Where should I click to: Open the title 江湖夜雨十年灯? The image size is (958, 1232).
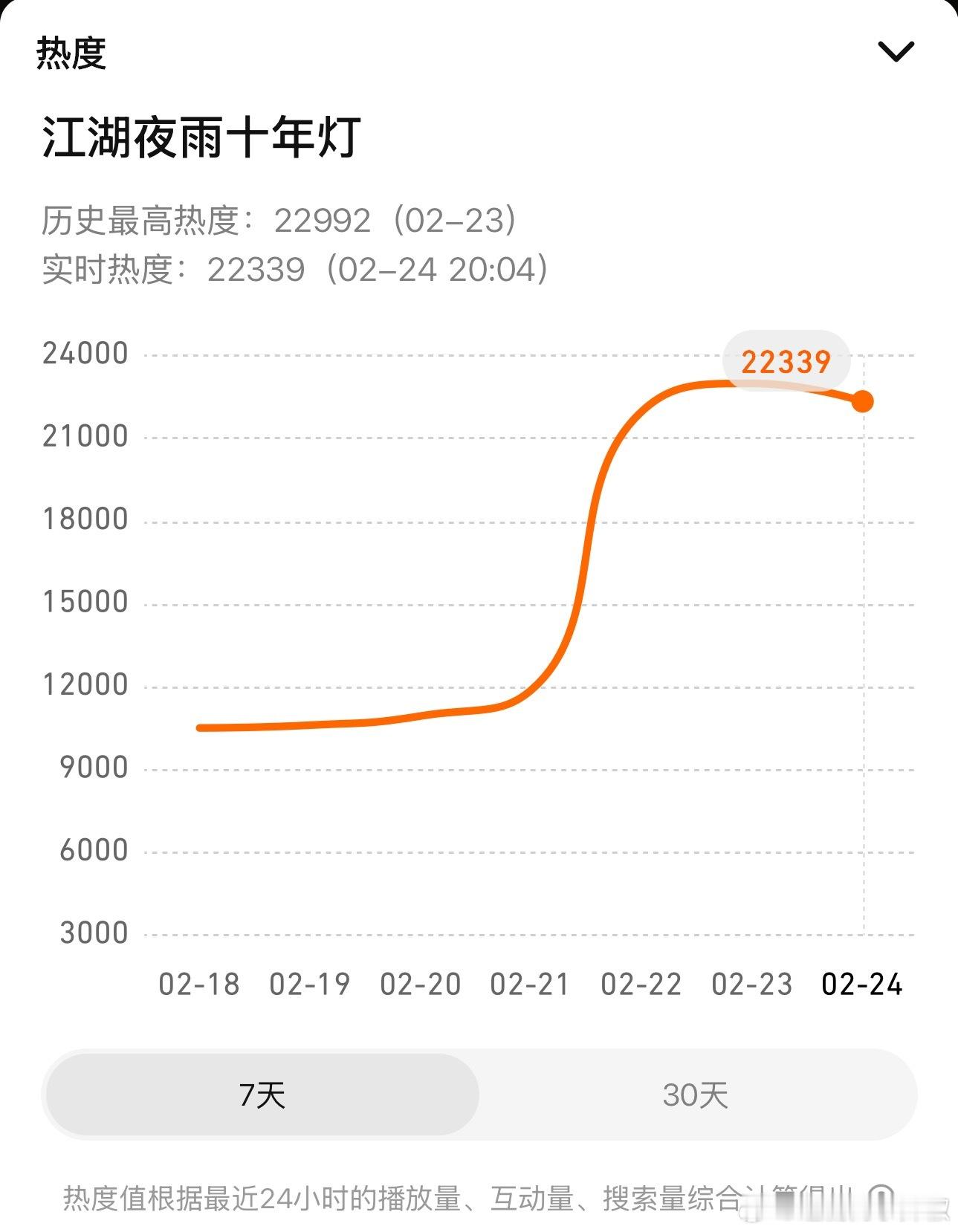point(199,134)
